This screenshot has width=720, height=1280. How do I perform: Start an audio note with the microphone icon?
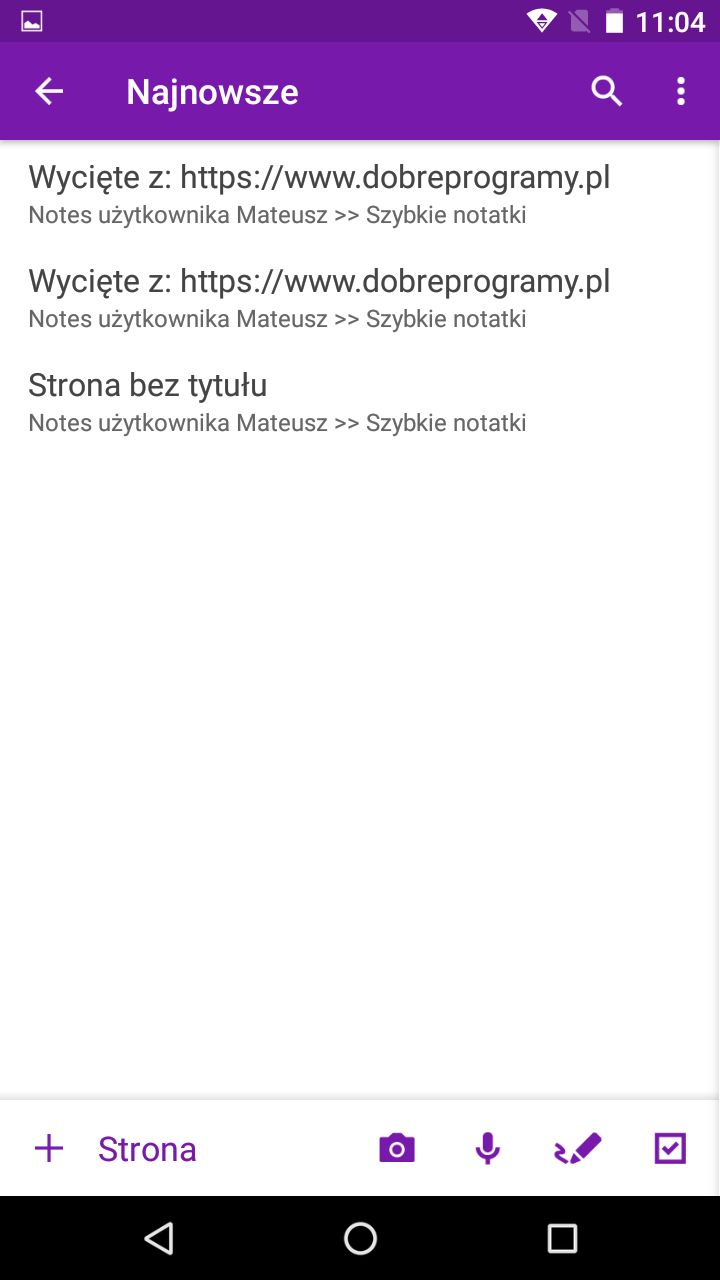point(487,1148)
